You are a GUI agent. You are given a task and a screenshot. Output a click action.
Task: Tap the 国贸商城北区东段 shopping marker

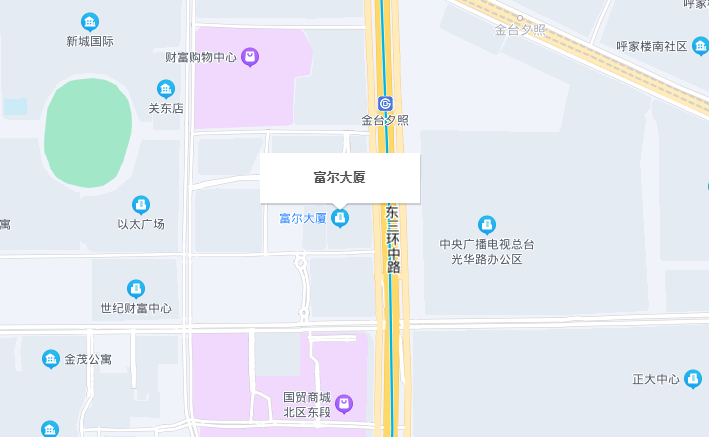coord(345,403)
